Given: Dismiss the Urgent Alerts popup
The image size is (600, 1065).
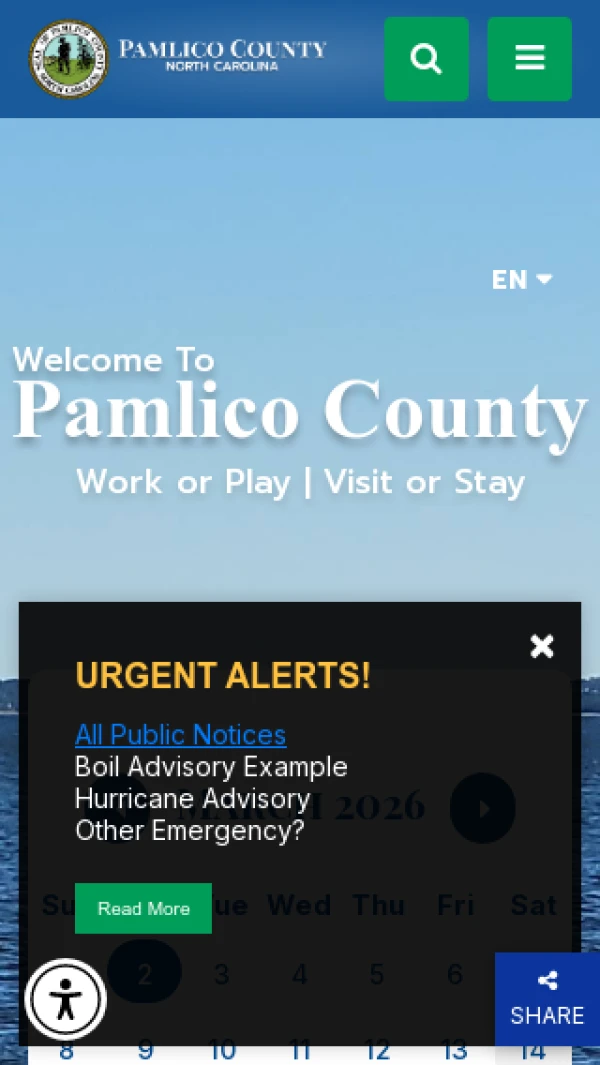Looking at the screenshot, I should (542, 646).
